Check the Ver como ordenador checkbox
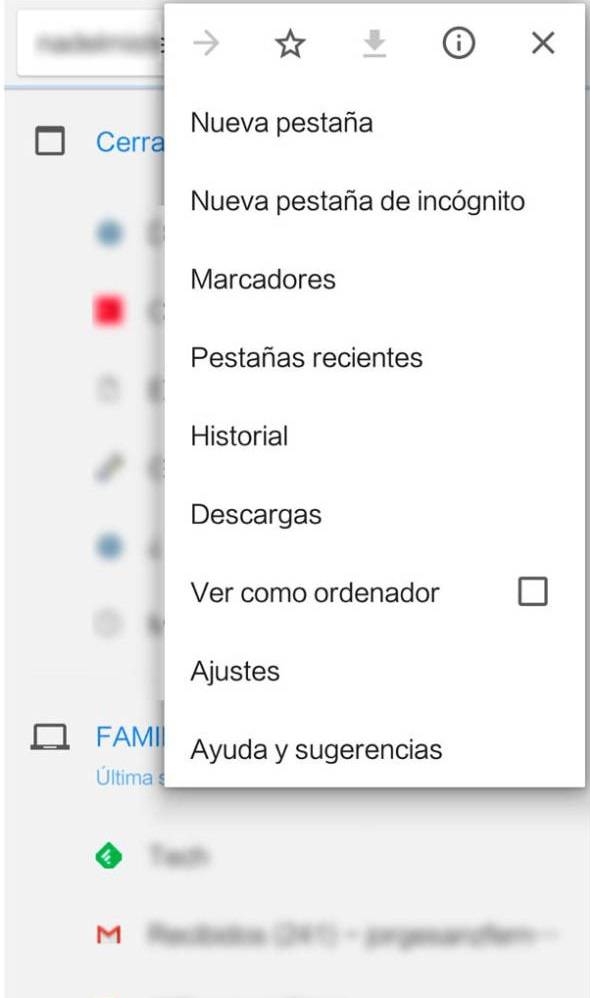Screen dimensions: 590x998 tap(533, 591)
